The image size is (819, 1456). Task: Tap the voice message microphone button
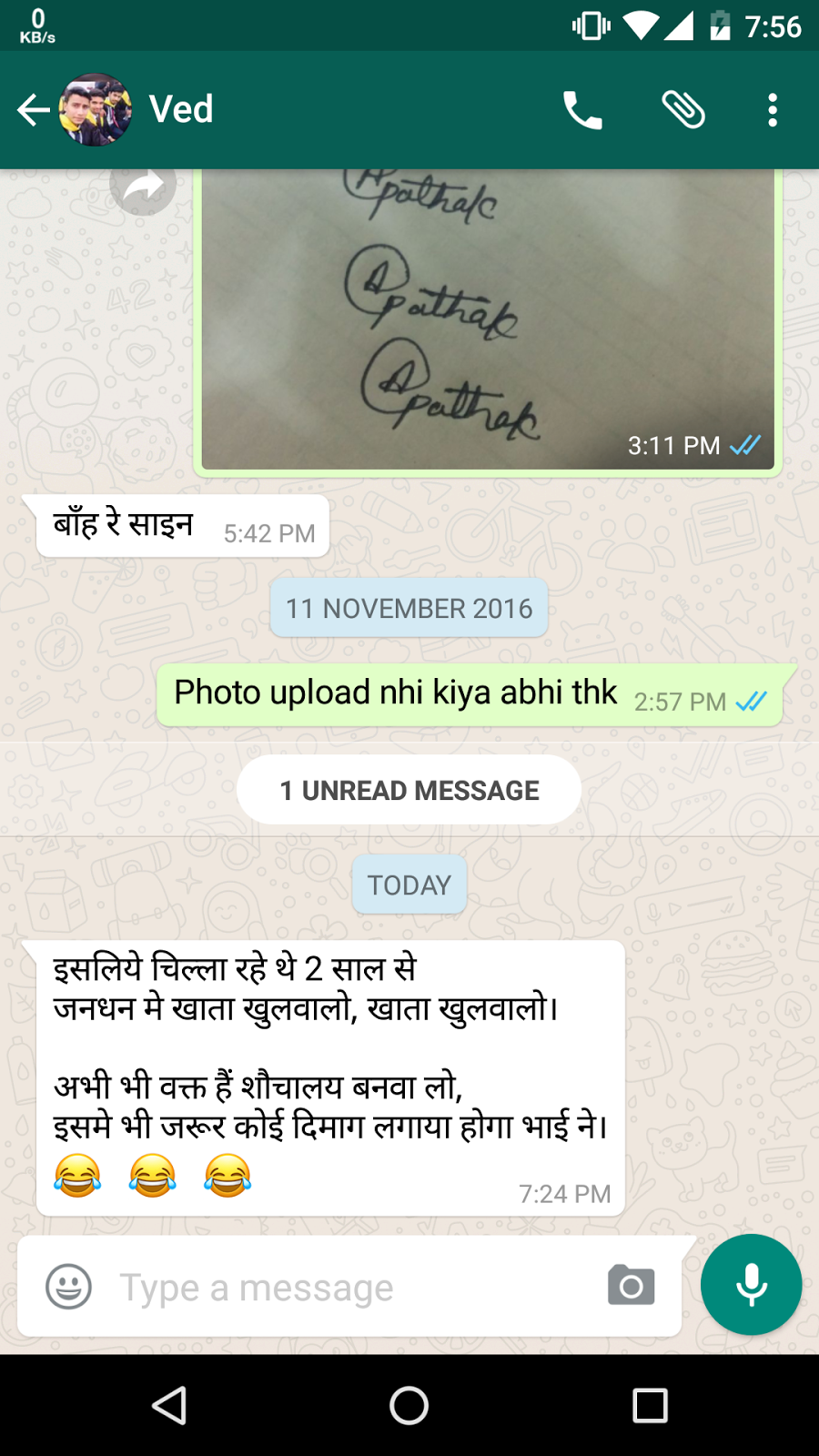click(x=751, y=1285)
